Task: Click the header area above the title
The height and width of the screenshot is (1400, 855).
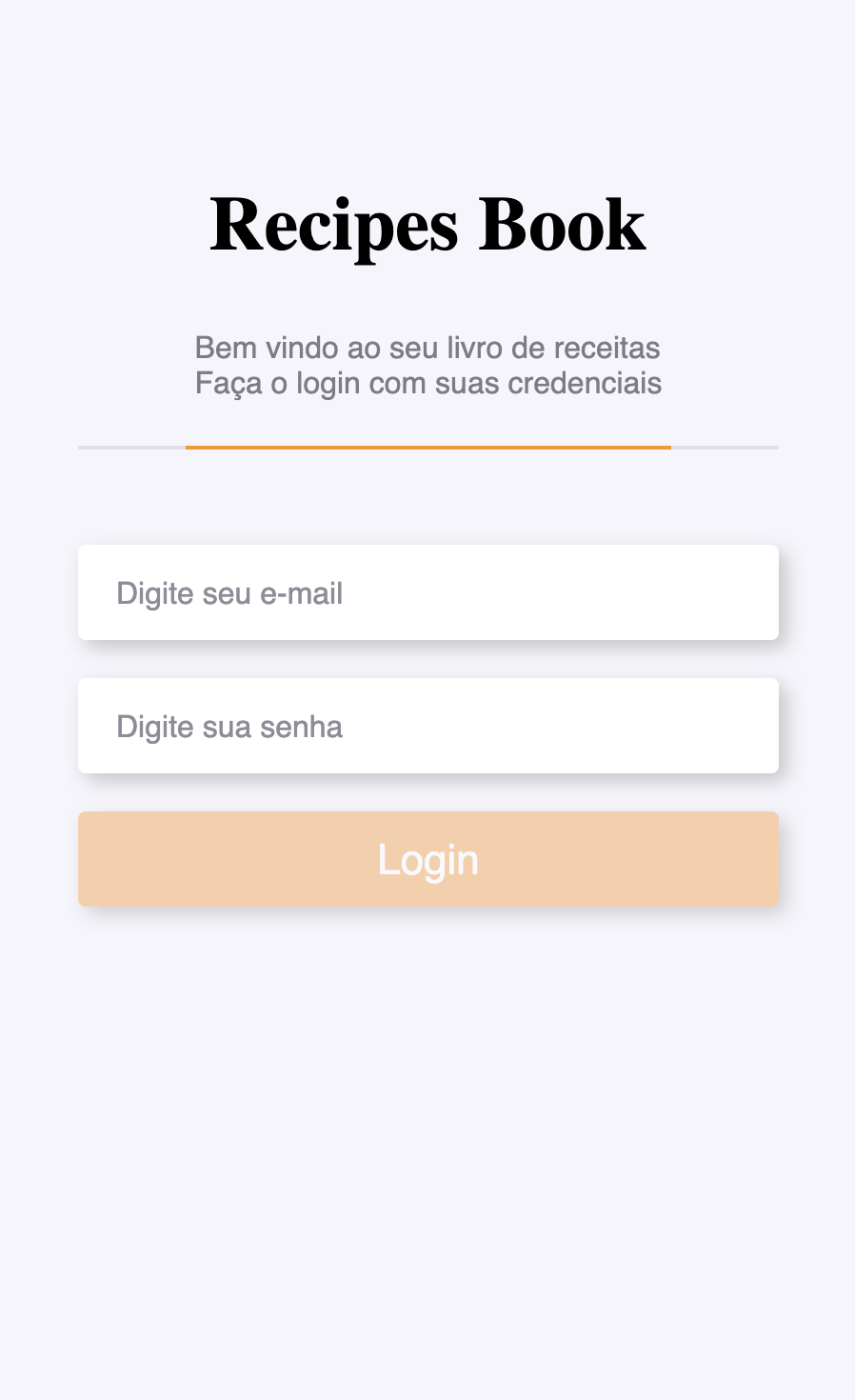Action: click(x=427, y=95)
